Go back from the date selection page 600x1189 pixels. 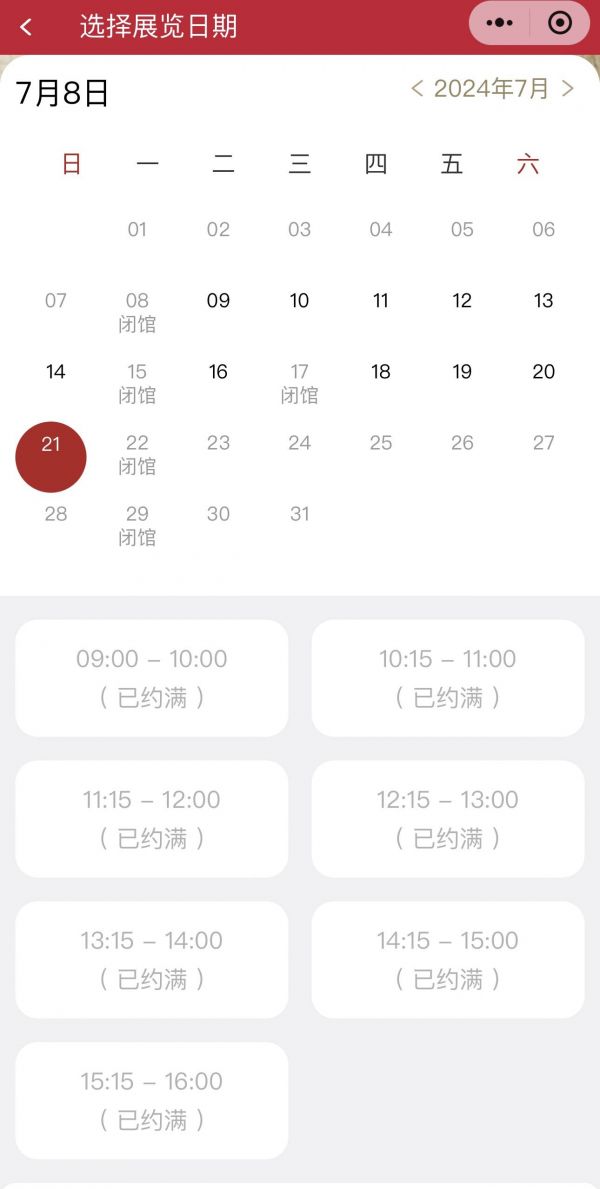tap(26, 27)
